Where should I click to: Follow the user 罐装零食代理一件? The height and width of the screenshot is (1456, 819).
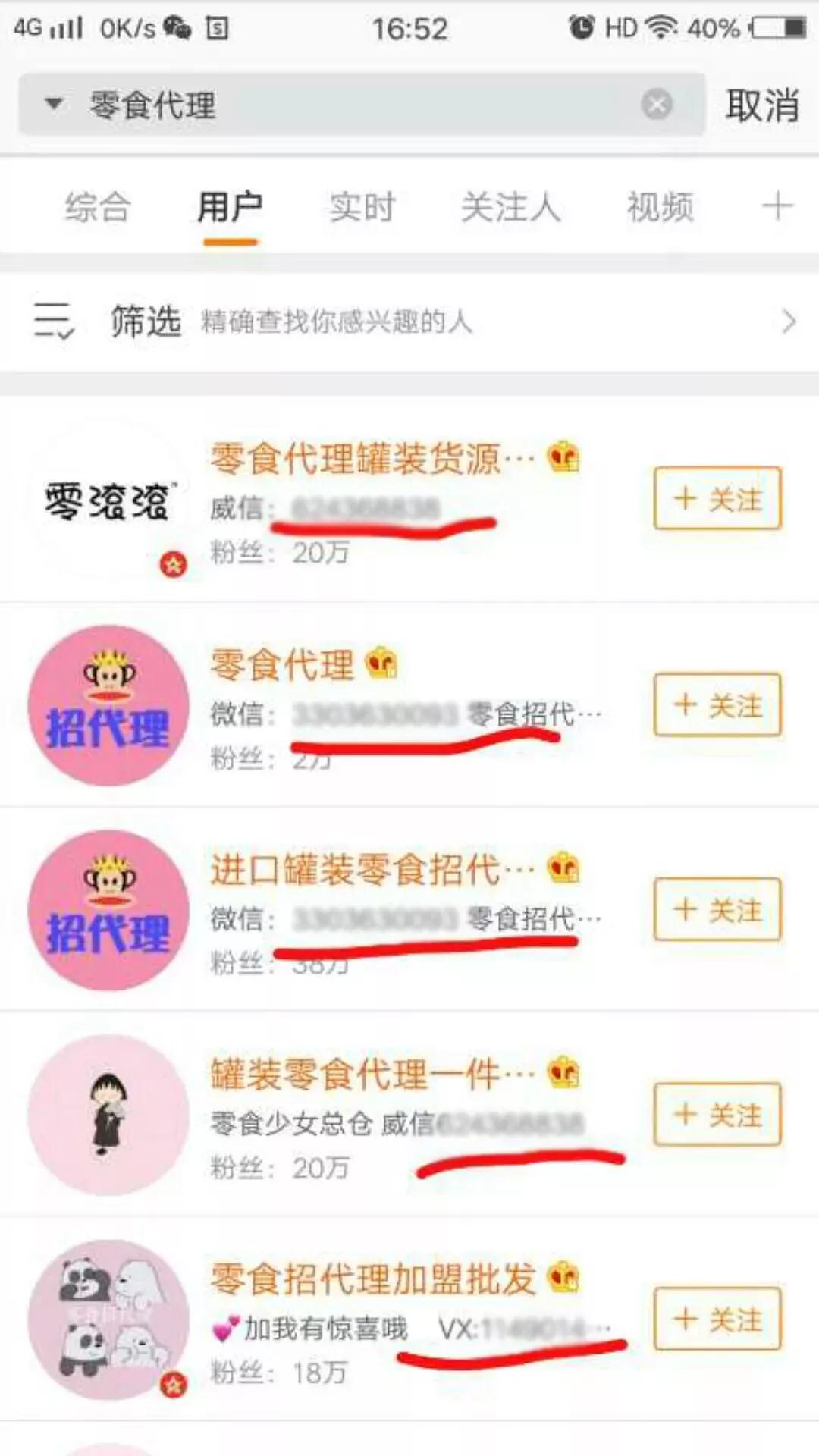(717, 1114)
